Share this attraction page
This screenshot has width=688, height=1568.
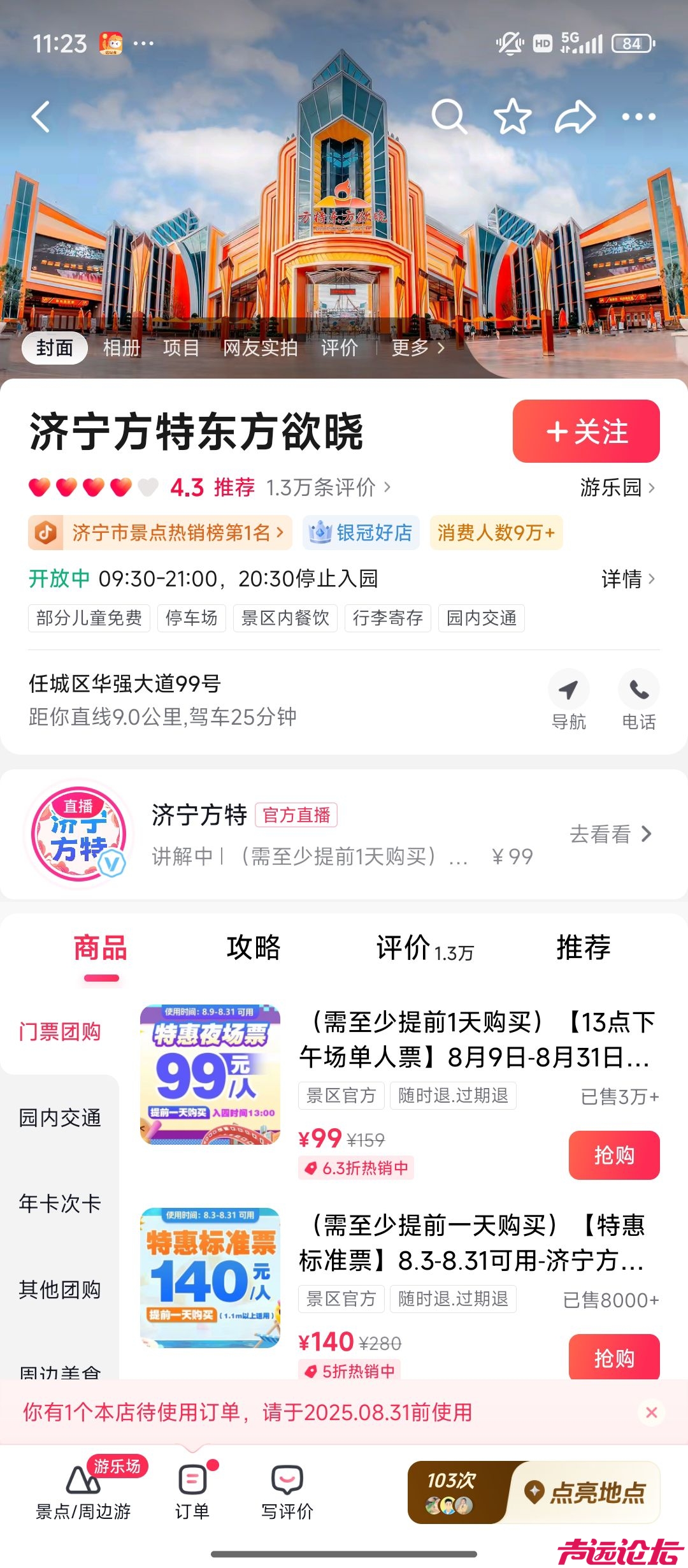[575, 117]
